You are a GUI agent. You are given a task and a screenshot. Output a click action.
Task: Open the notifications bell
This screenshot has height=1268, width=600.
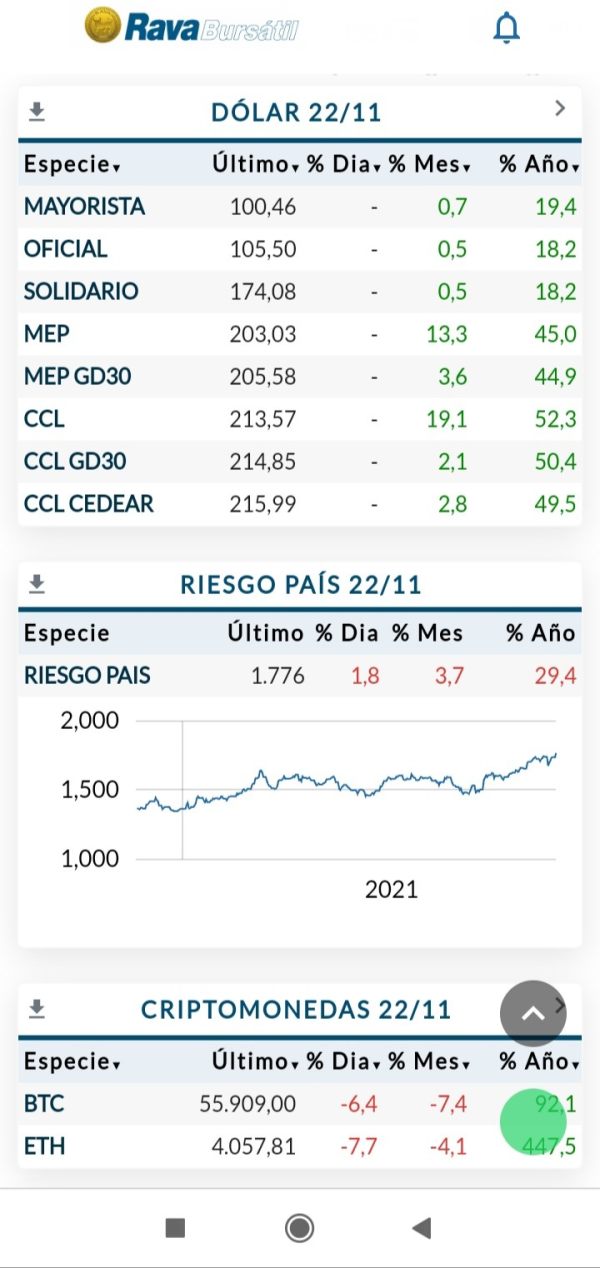(507, 28)
